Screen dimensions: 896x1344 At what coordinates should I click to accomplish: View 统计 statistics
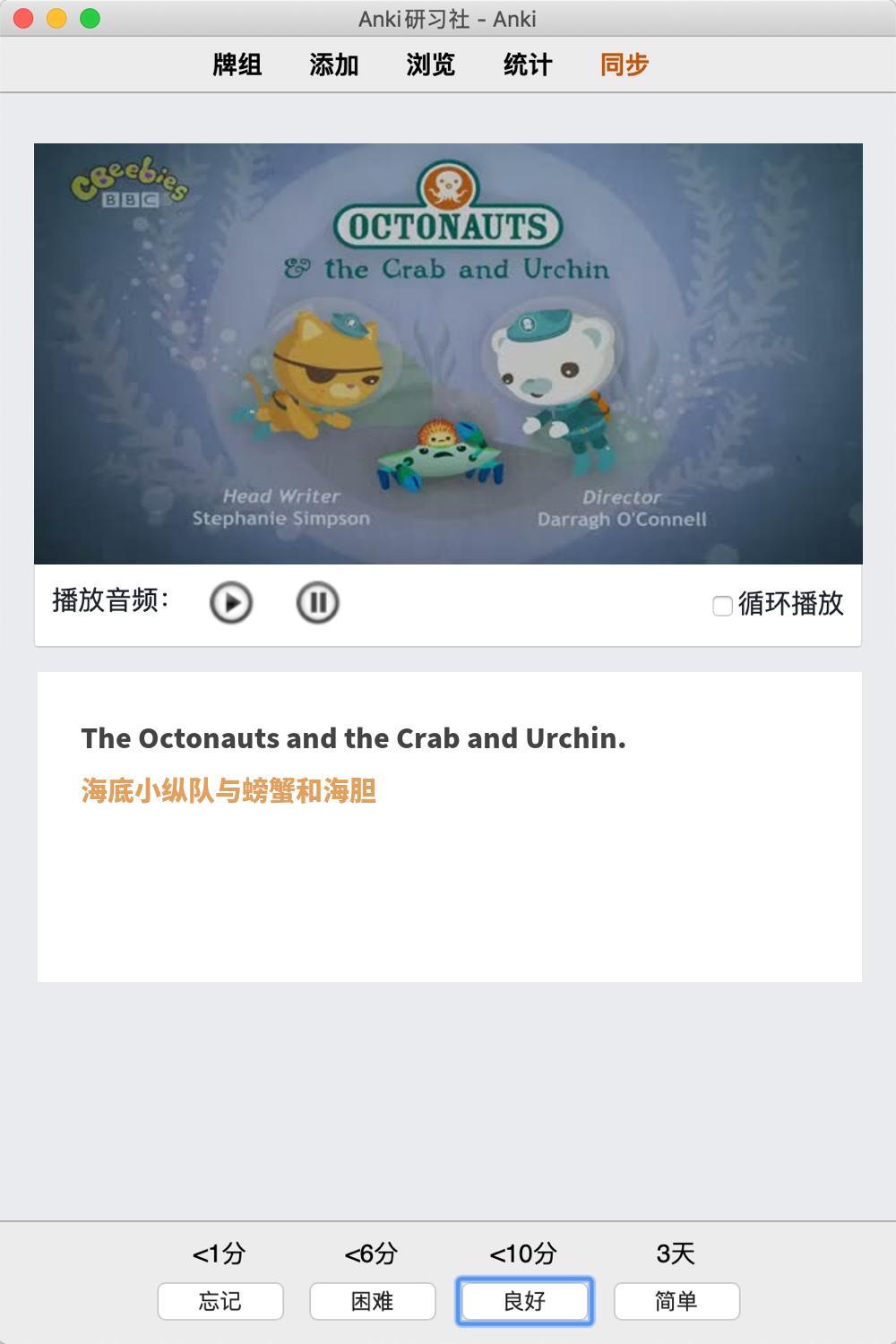coord(528,65)
